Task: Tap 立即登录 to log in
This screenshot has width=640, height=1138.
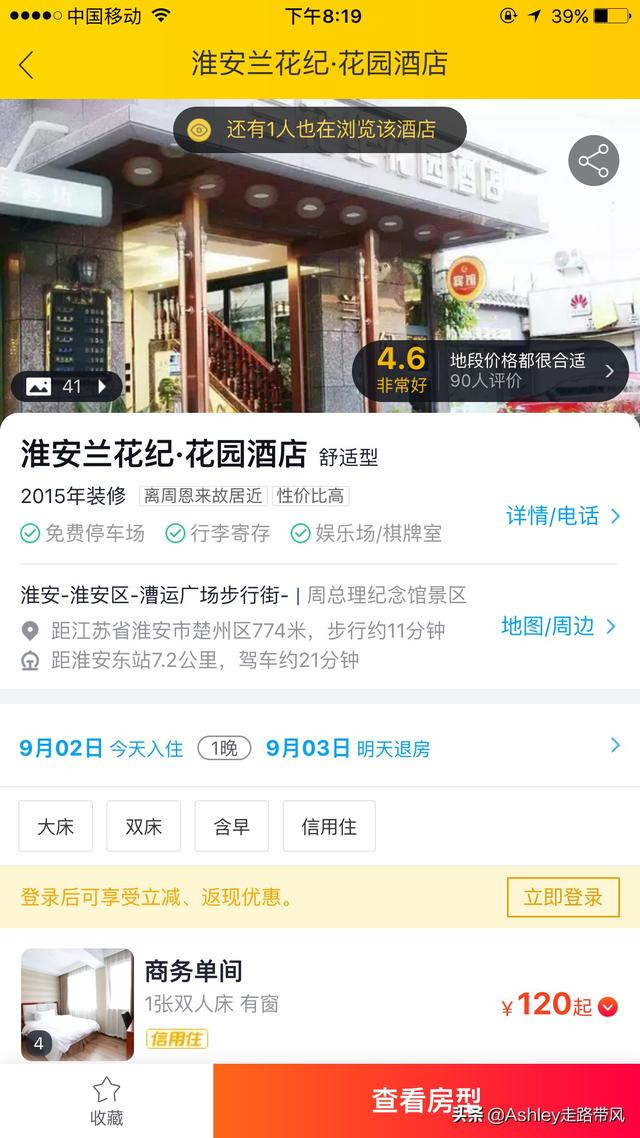Action: click(563, 897)
